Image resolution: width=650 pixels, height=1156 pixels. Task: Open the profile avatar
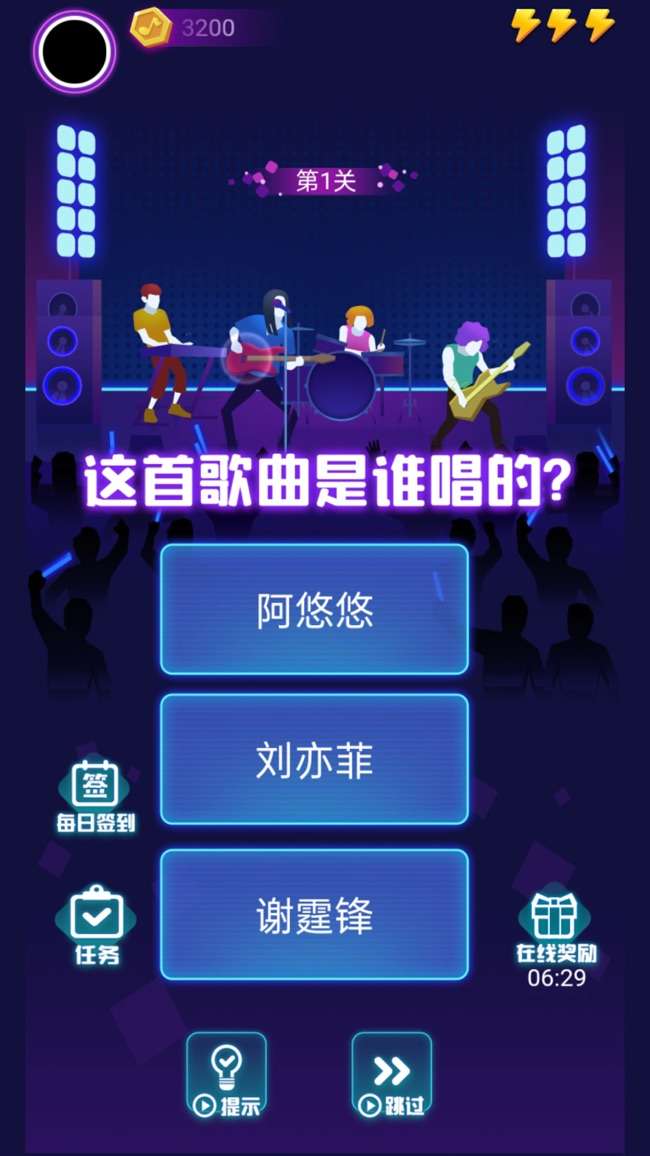point(75,52)
